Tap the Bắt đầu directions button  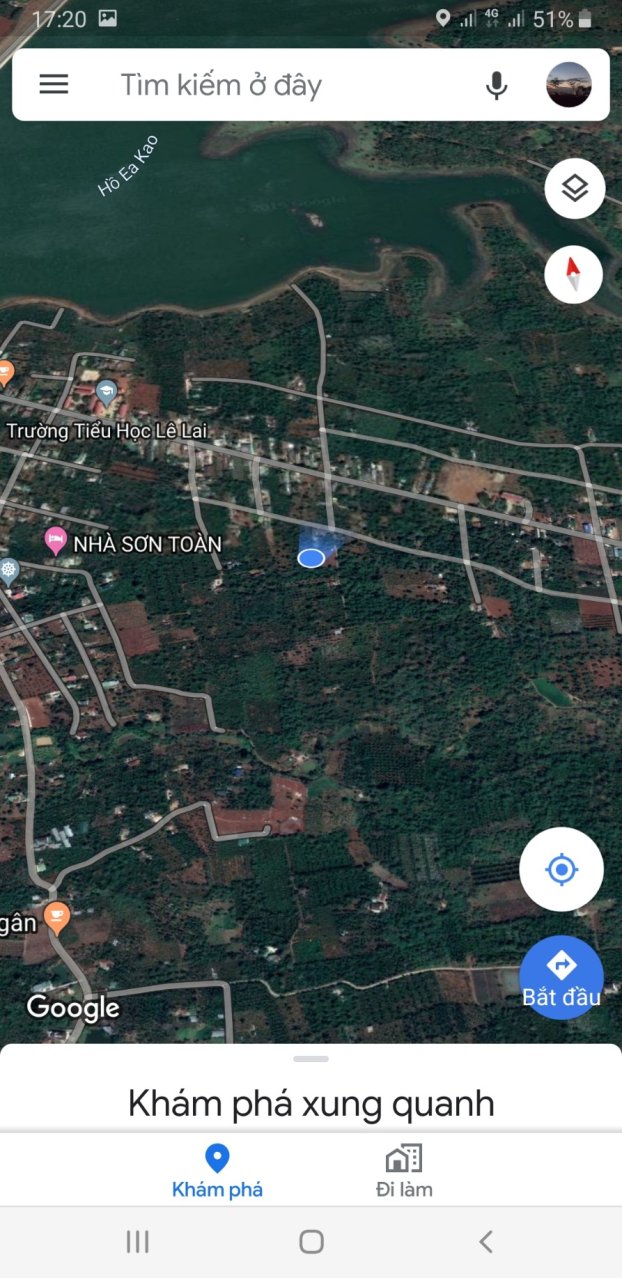561,977
